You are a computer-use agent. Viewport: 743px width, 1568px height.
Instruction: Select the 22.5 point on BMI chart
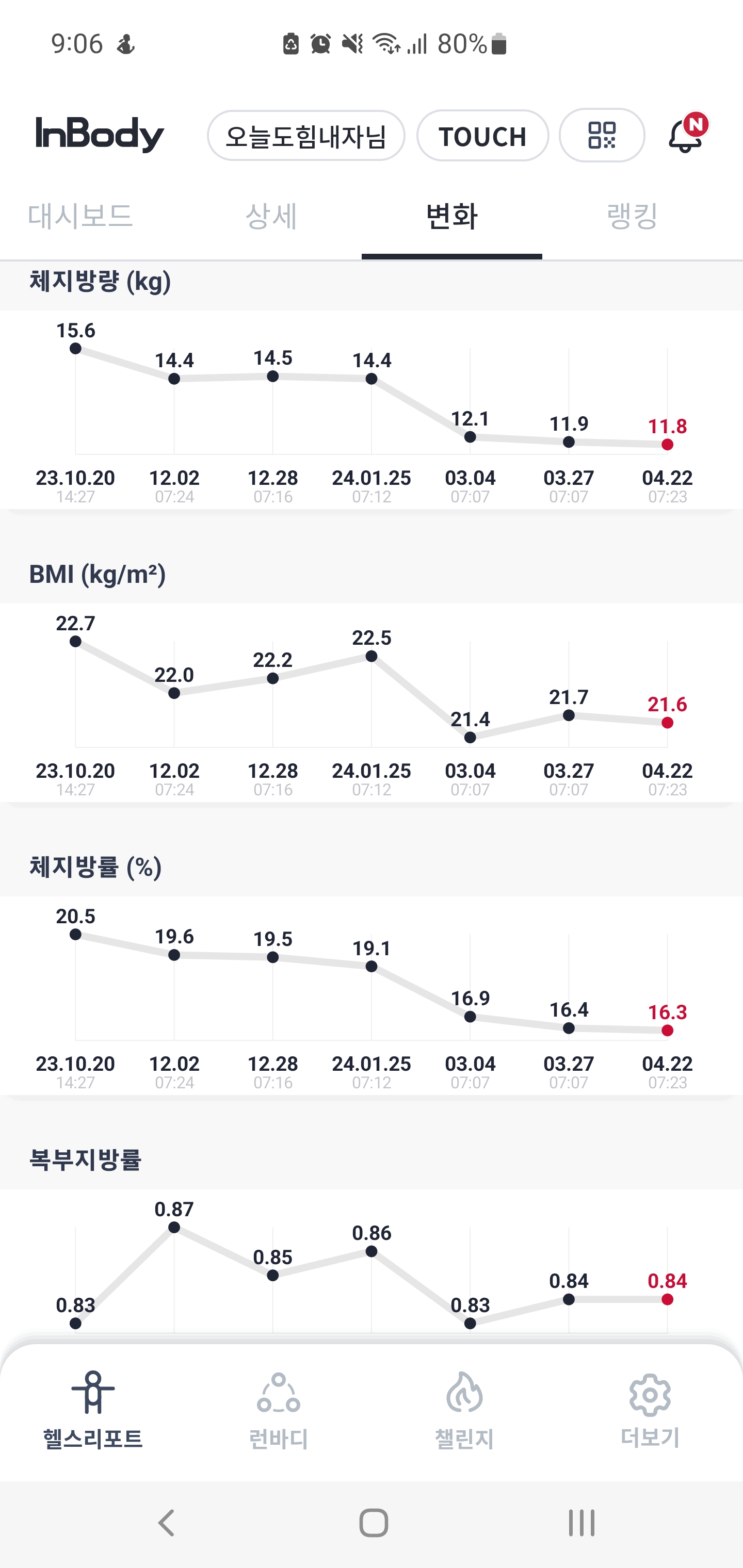pyautogui.click(x=372, y=656)
